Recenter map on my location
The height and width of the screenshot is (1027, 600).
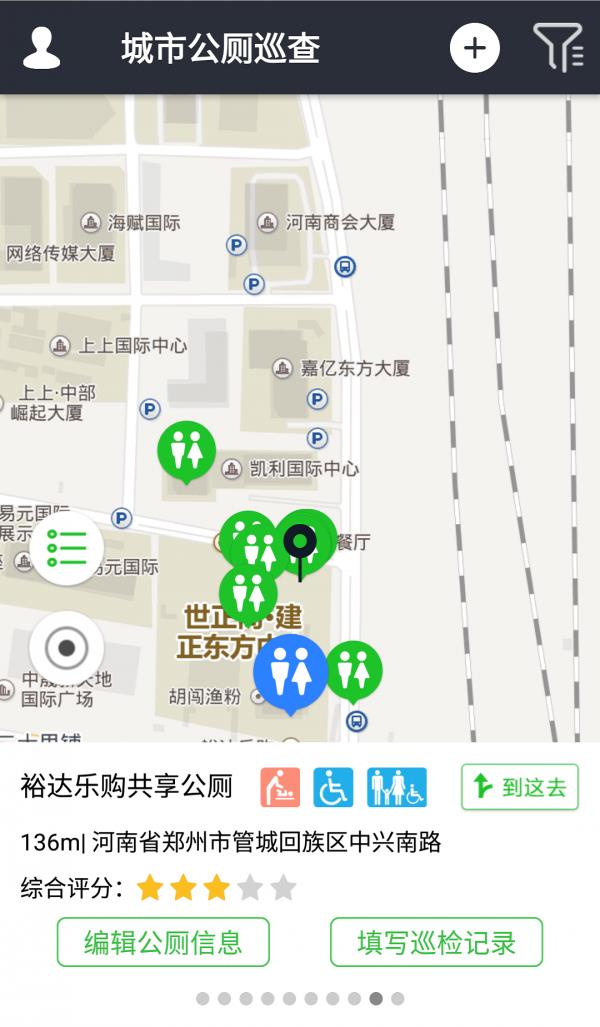[66, 648]
